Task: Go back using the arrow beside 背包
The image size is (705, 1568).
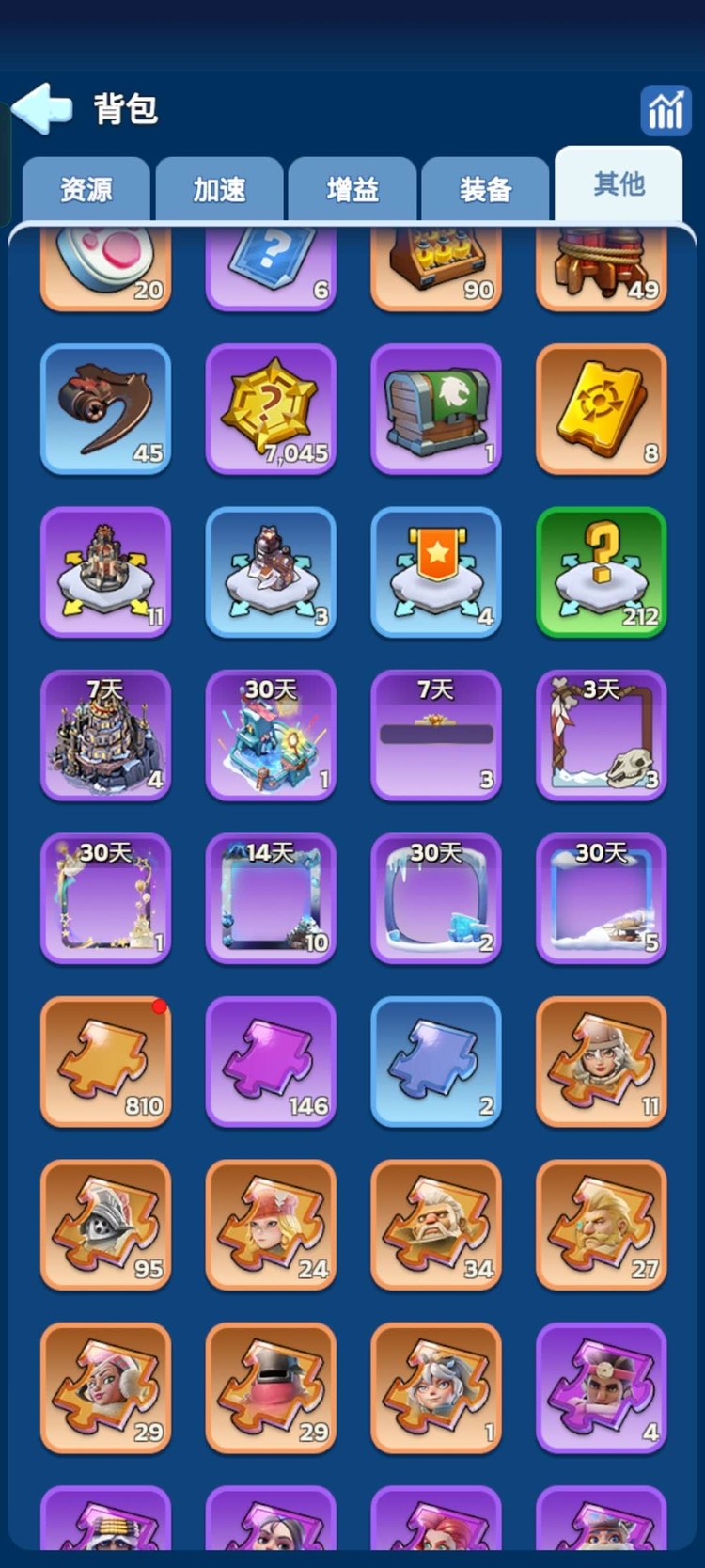Action: pyautogui.click(x=42, y=109)
